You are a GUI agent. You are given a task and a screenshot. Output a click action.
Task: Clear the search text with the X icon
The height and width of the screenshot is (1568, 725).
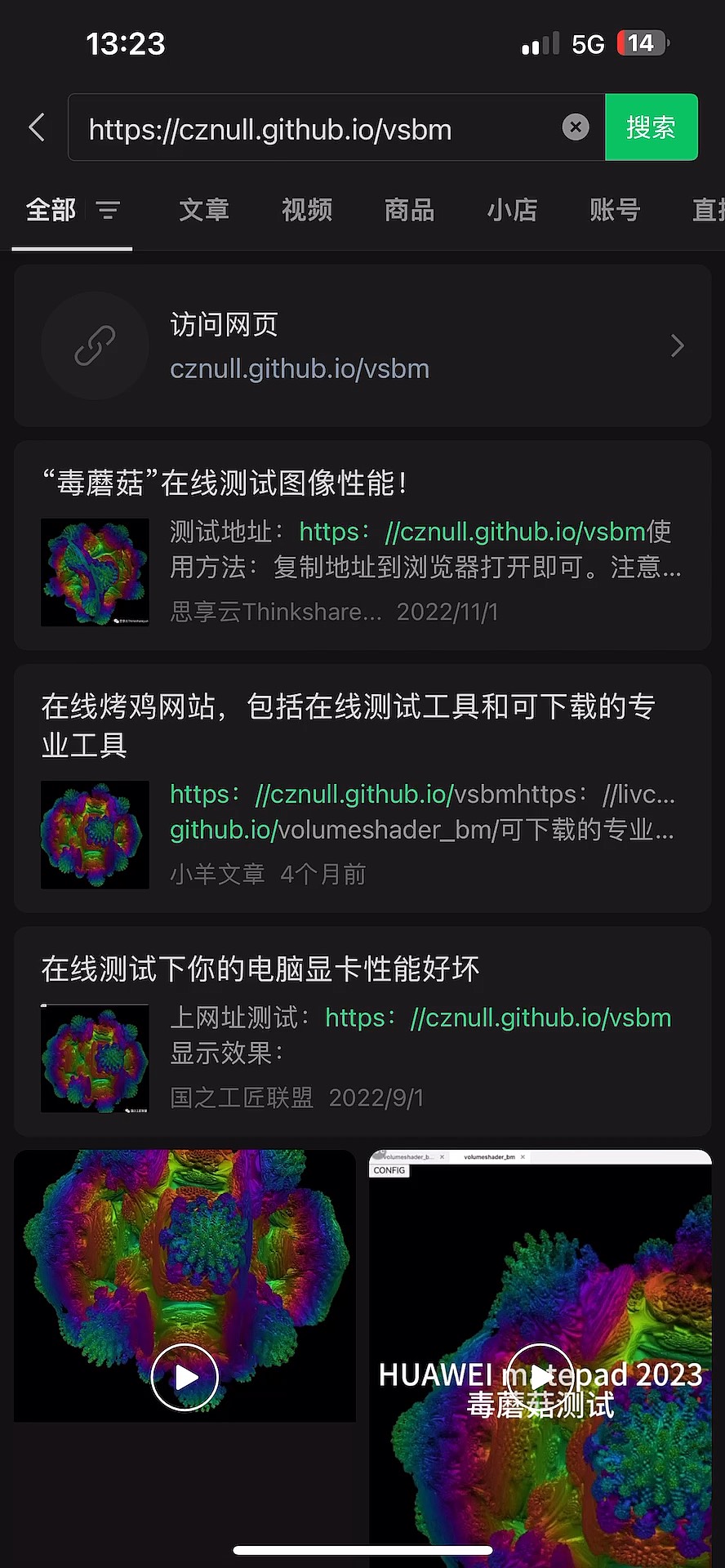[x=576, y=127]
